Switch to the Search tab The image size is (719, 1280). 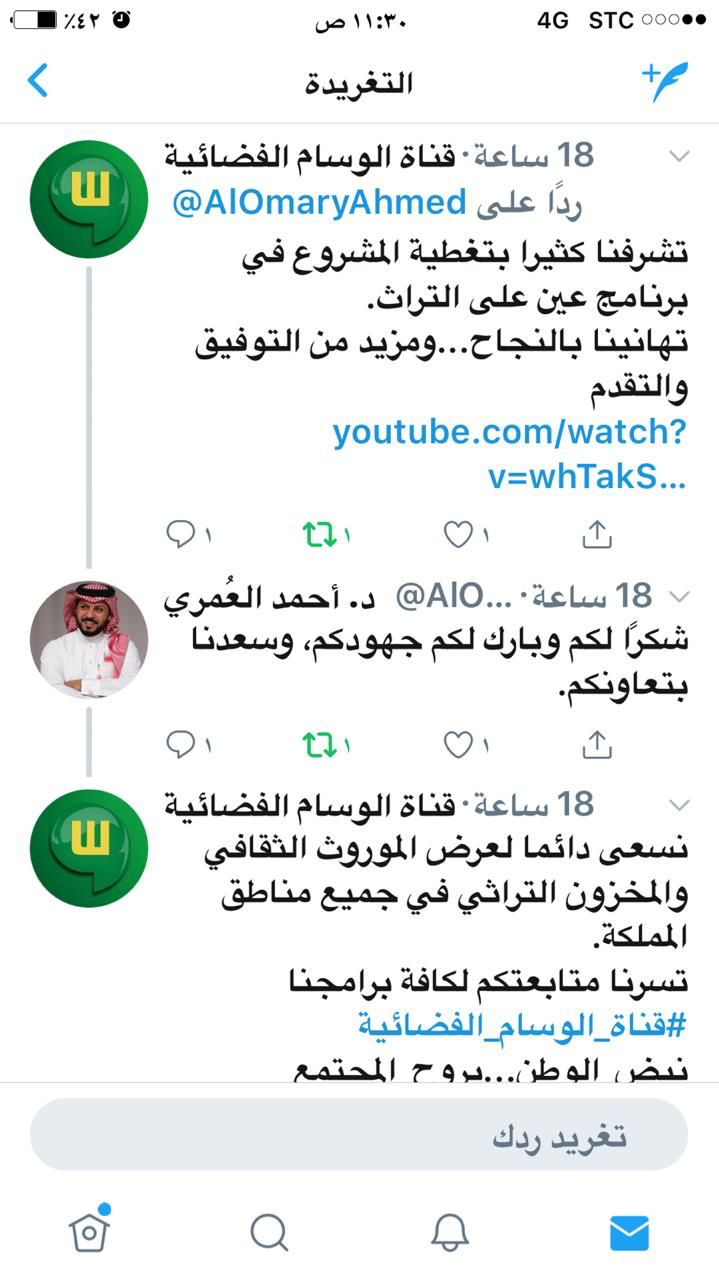(x=269, y=1232)
